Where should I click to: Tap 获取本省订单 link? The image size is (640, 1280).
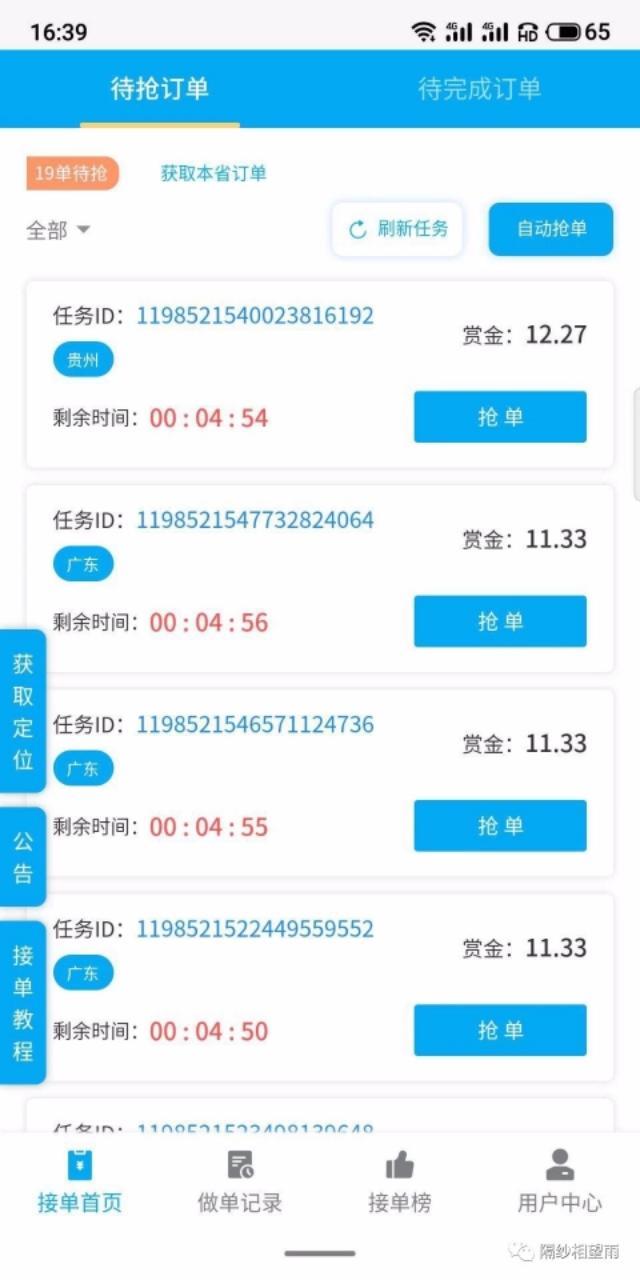pos(214,174)
